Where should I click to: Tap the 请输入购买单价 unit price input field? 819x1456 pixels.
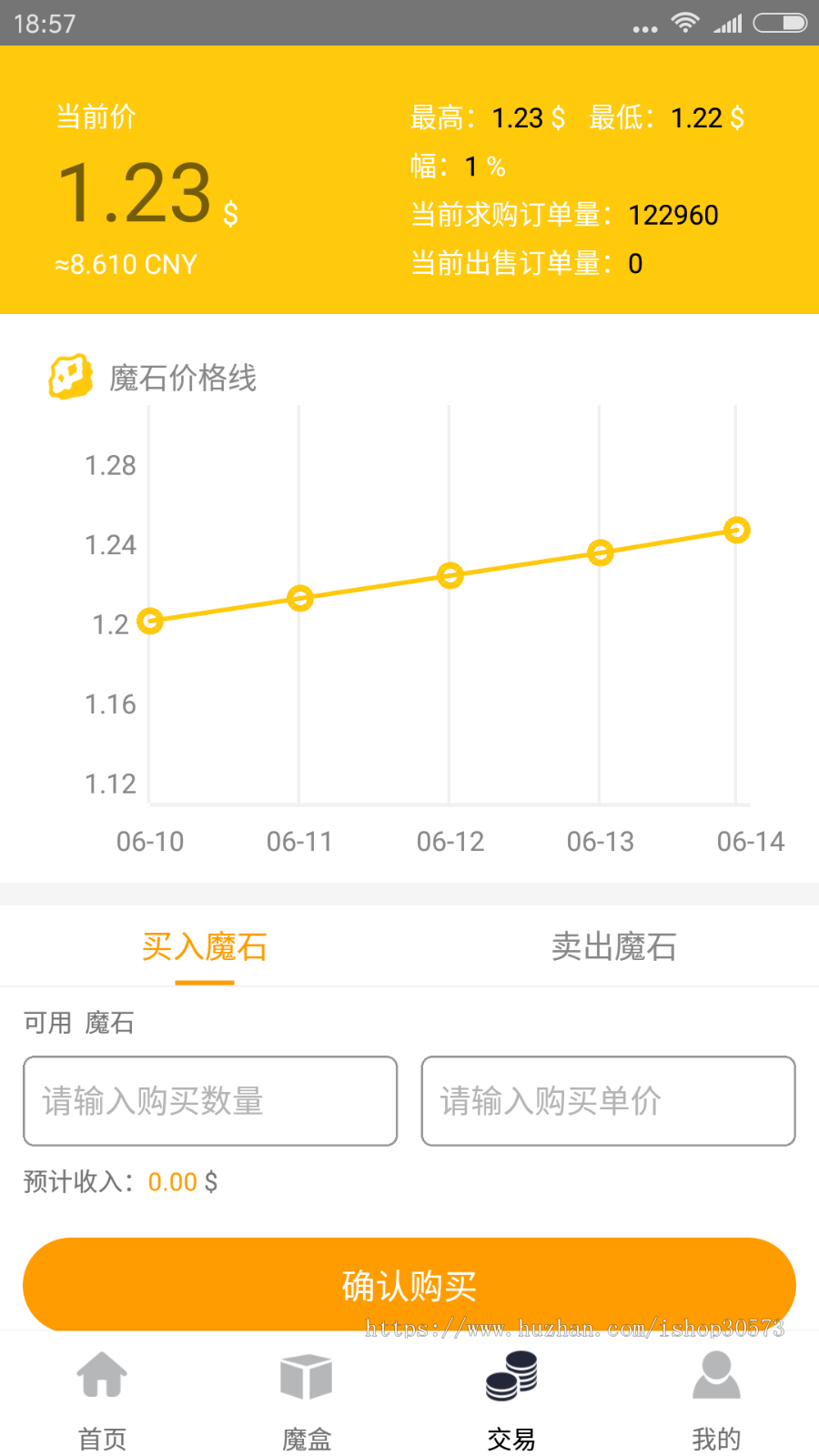click(608, 1100)
